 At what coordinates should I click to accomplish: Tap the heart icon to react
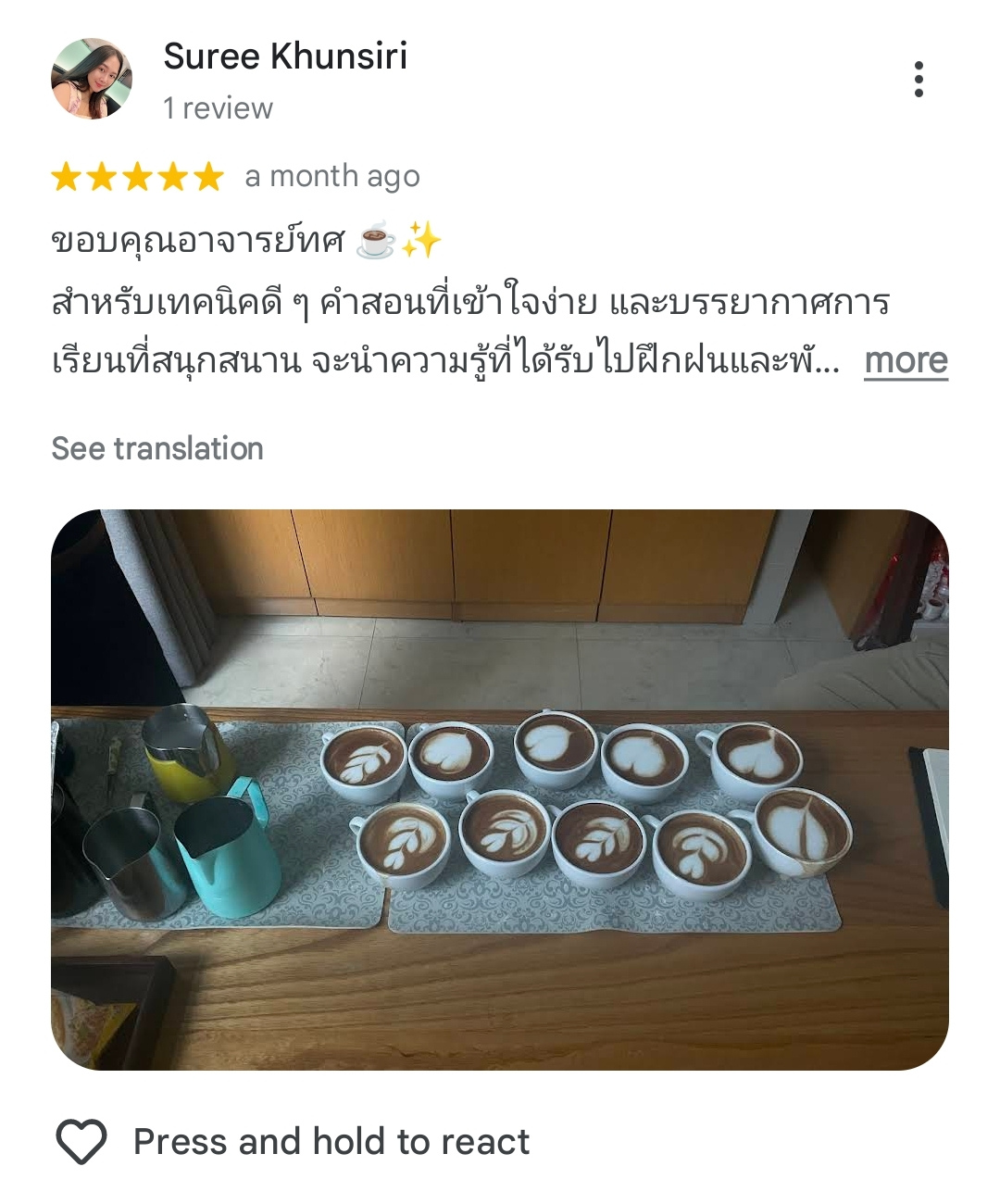point(81,1141)
